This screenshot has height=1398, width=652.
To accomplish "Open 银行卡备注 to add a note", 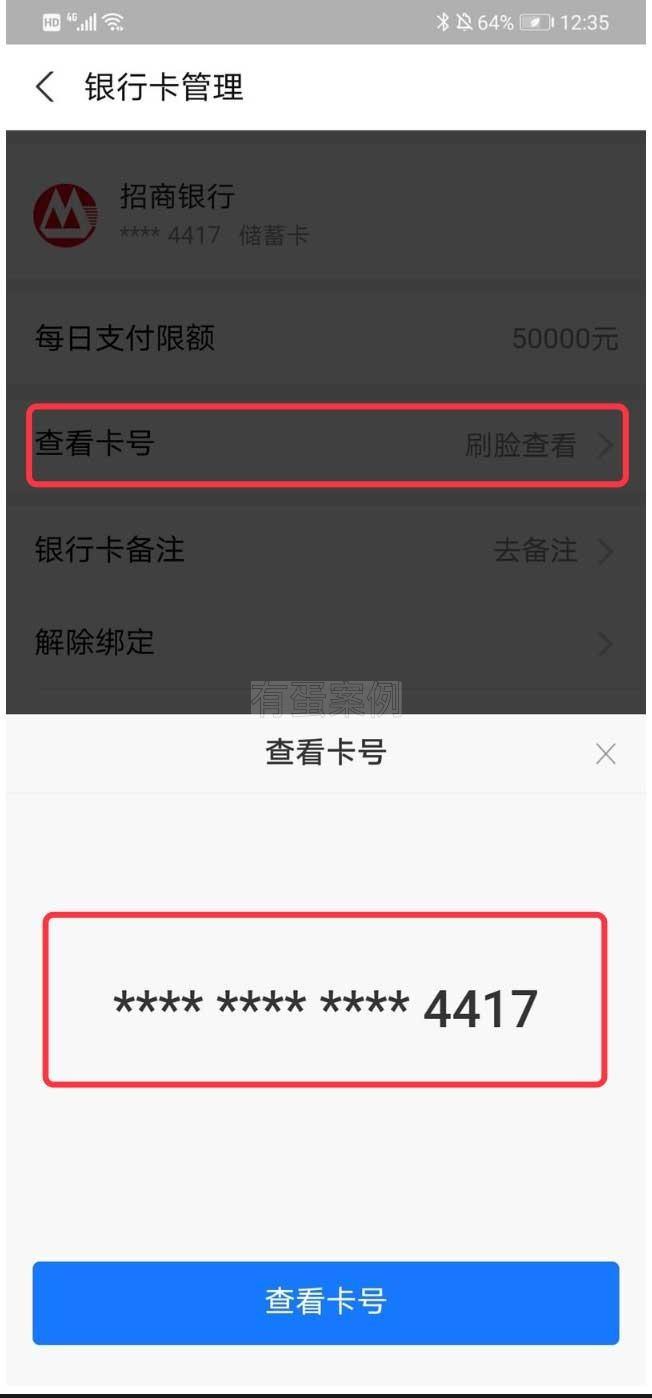I will point(327,550).
